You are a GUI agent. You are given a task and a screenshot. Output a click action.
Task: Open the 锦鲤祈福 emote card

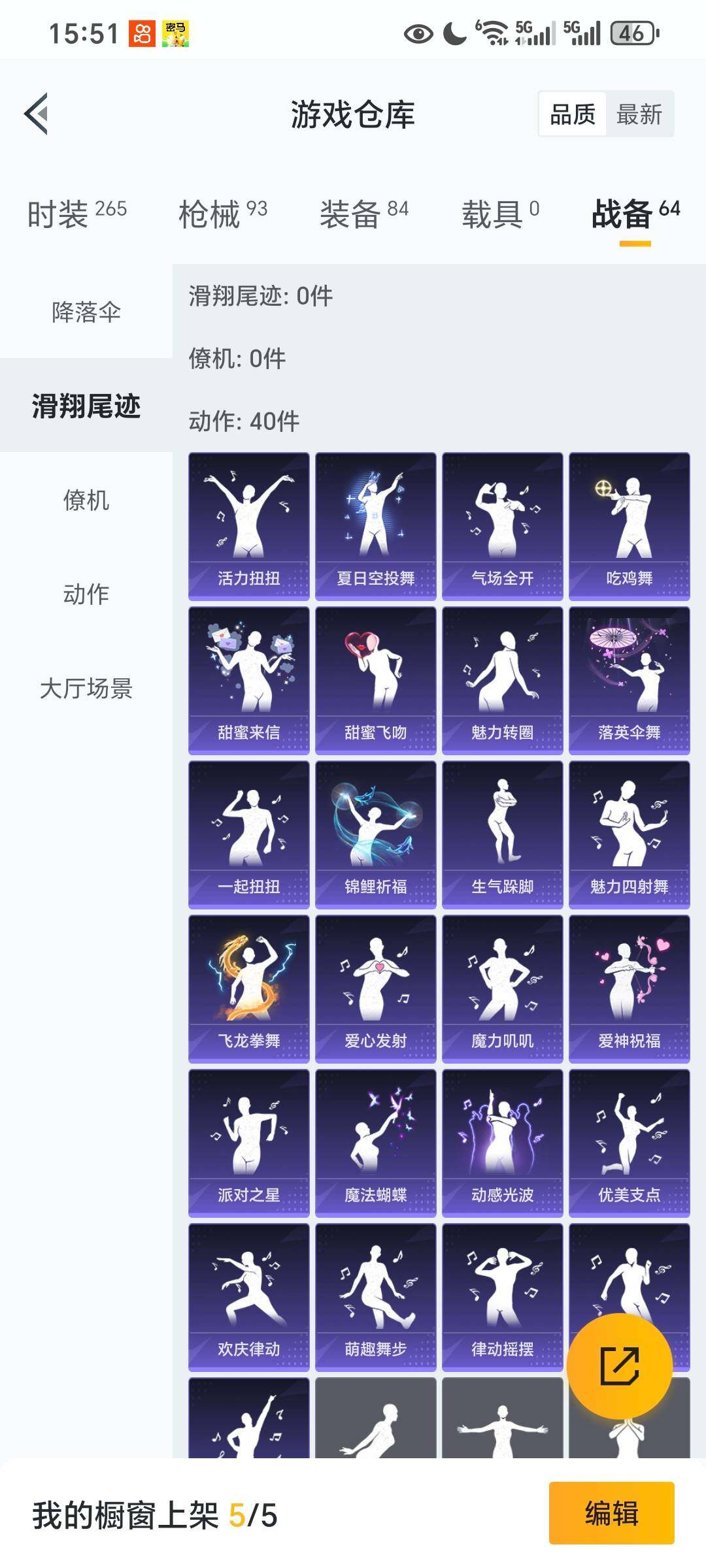(375, 834)
